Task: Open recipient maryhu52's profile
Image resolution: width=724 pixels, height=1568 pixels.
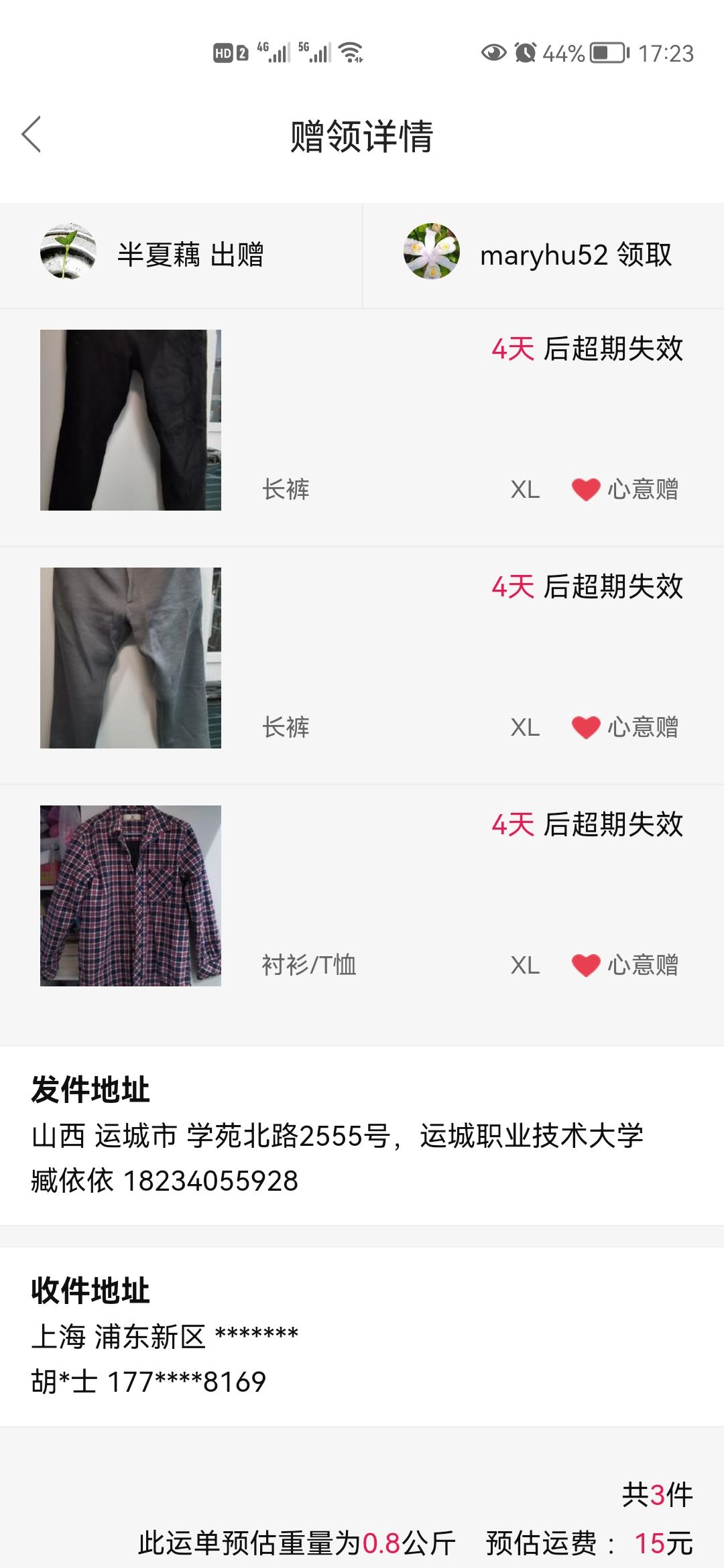Action: pyautogui.click(x=432, y=251)
